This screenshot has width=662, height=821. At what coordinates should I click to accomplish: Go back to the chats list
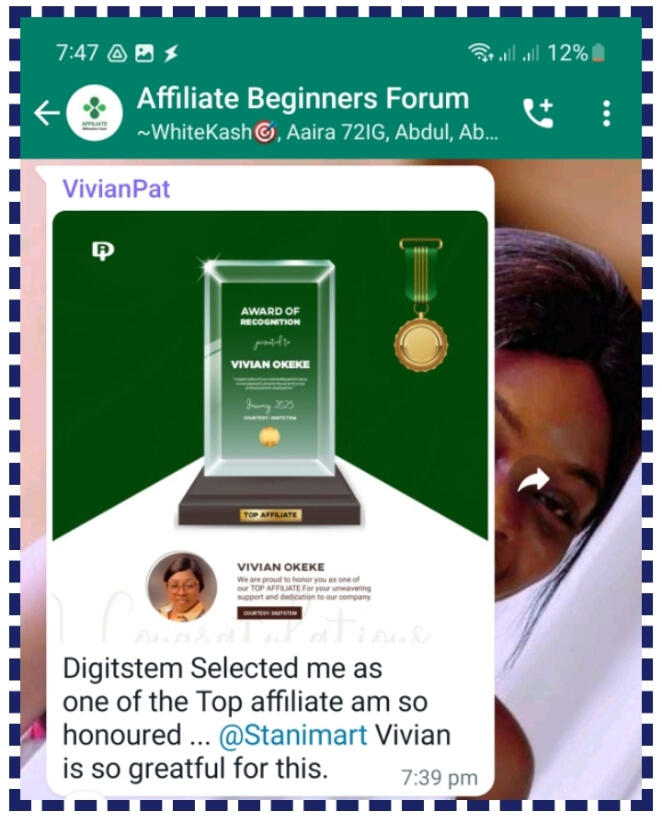(46, 113)
